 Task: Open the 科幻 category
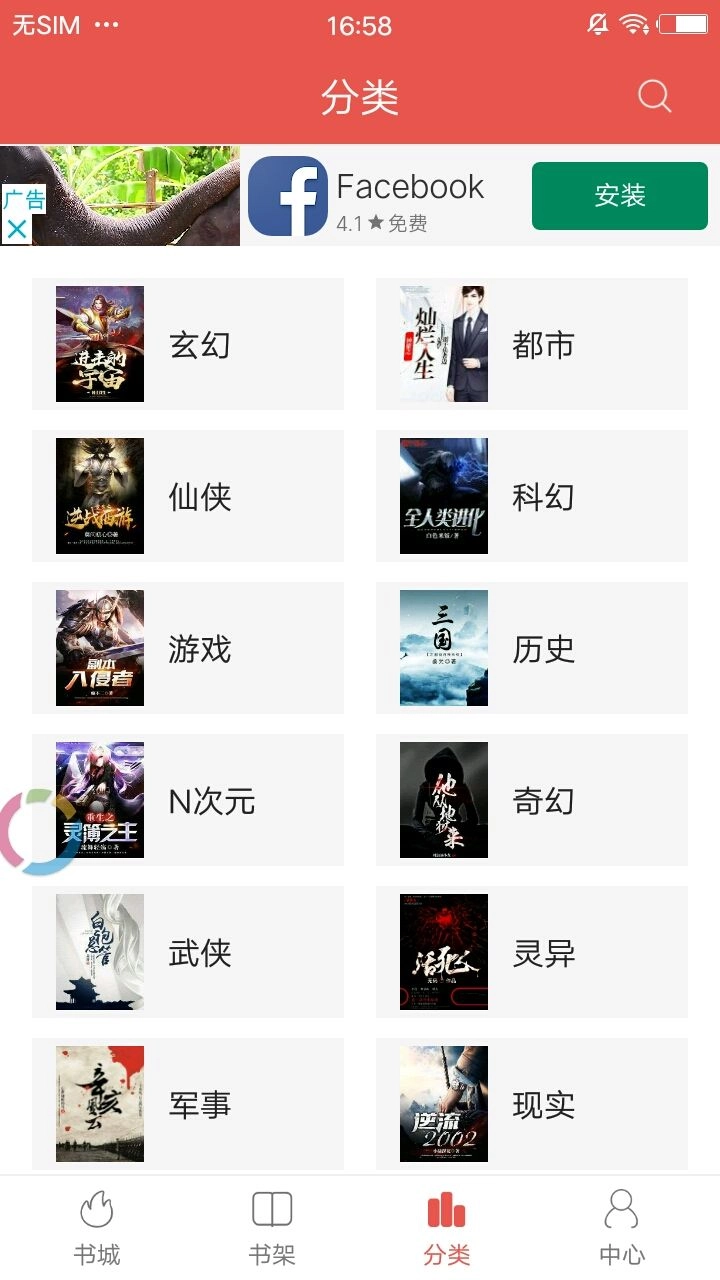(x=532, y=496)
